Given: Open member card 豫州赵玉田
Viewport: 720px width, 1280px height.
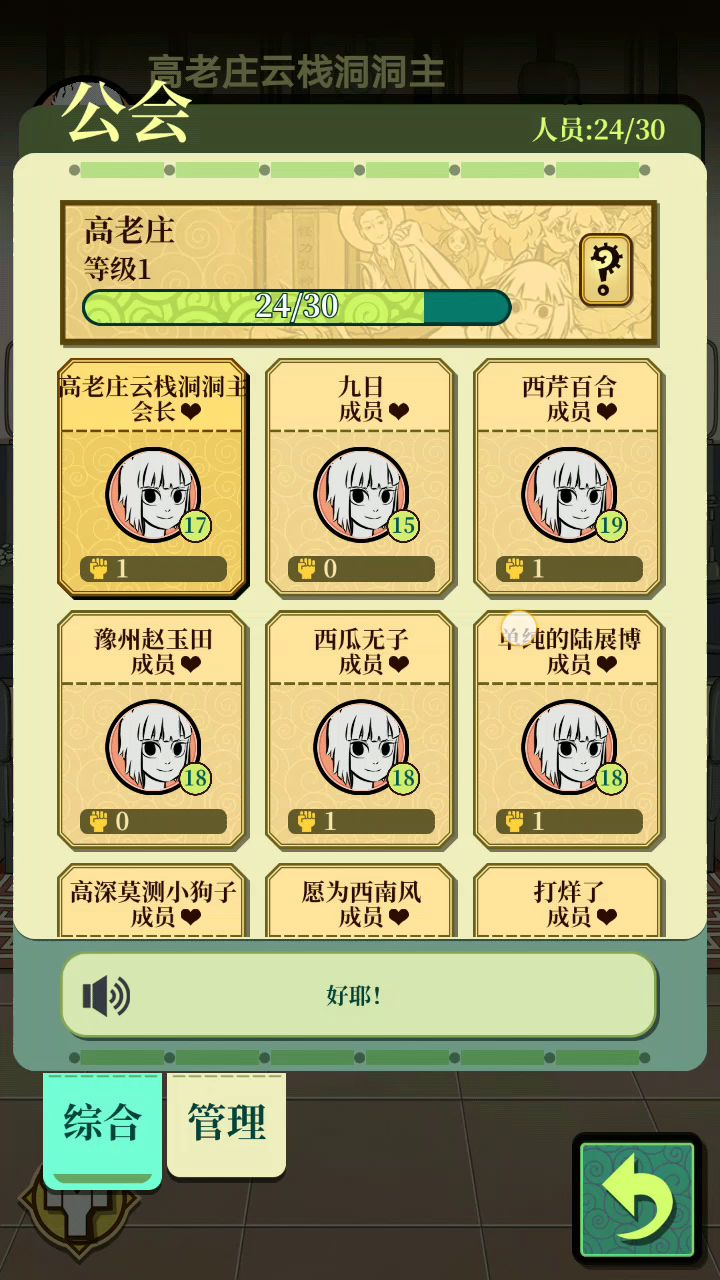Looking at the screenshot, I should tap(152, 730).
